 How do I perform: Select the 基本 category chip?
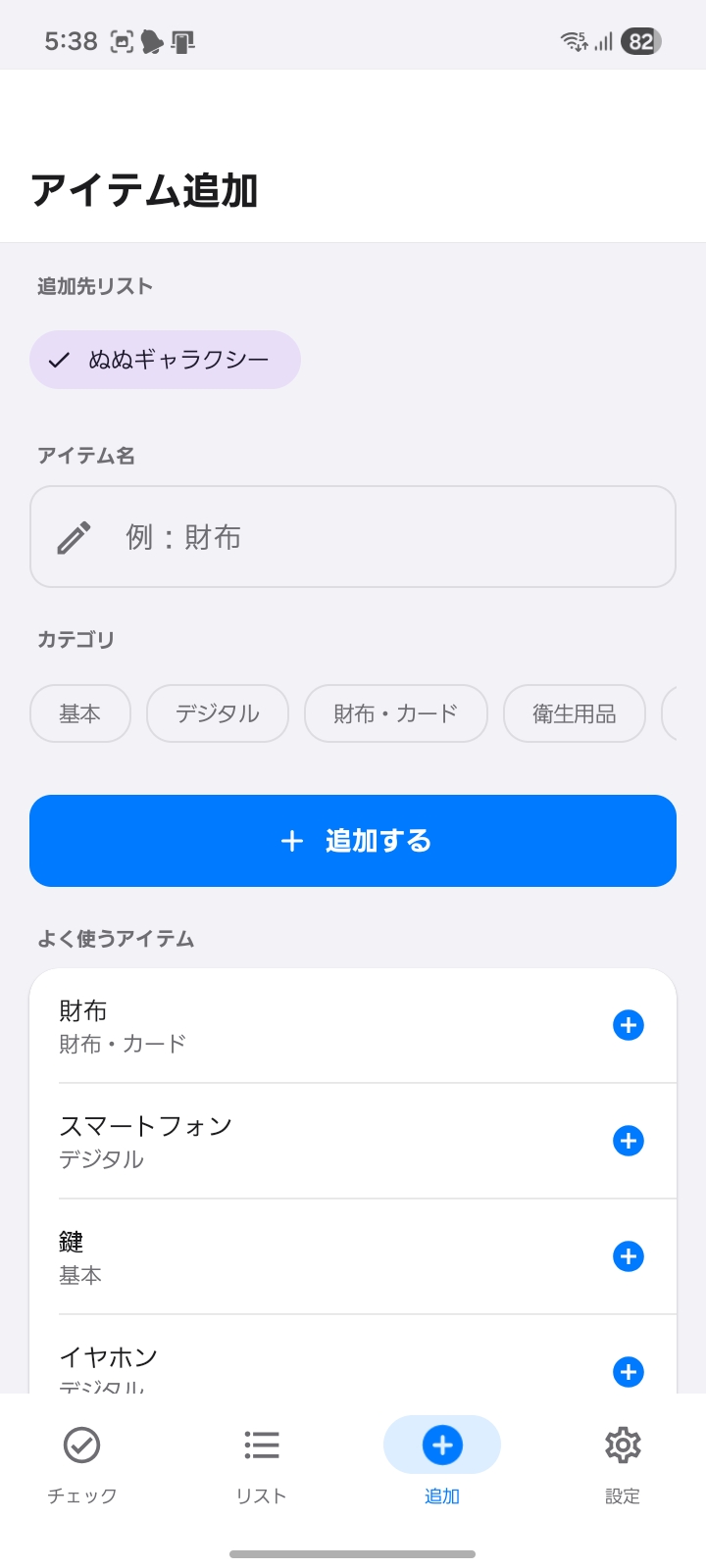click(79, 713)
